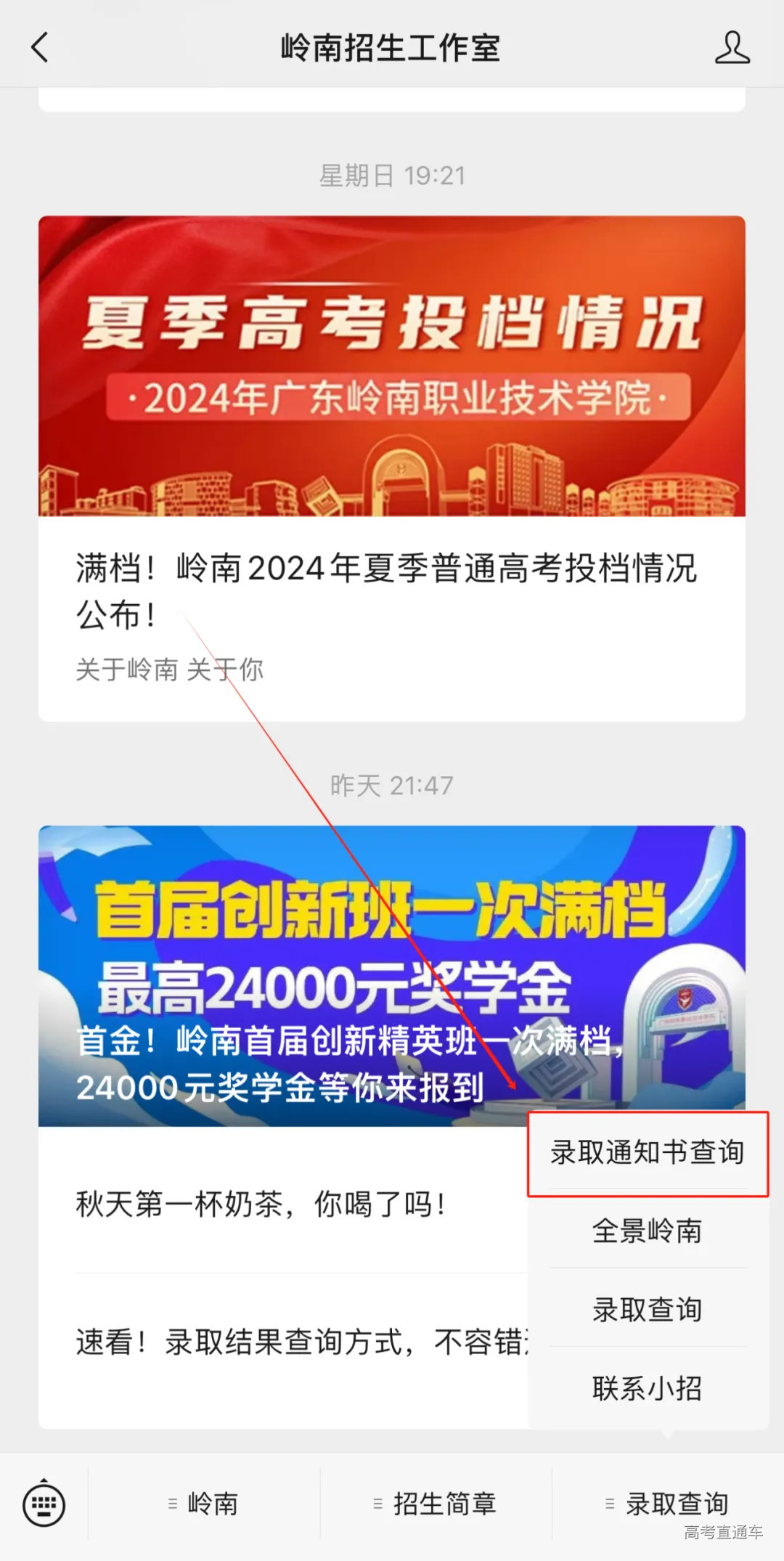Screen dimensions: 784x1561
Task: Choose 录取查询 from the popup menu
Action: pyautogui.click(x=648, y=1309)
